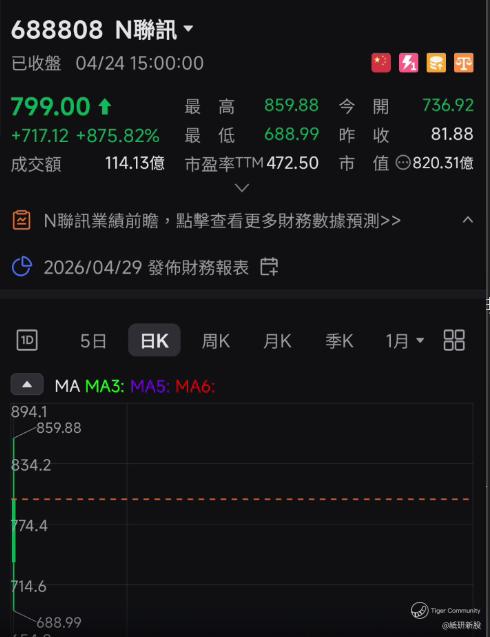490x637 pixels.
Task: Open N聯訊業績前瞻 financial forecast link
Action: pos(222,221)
